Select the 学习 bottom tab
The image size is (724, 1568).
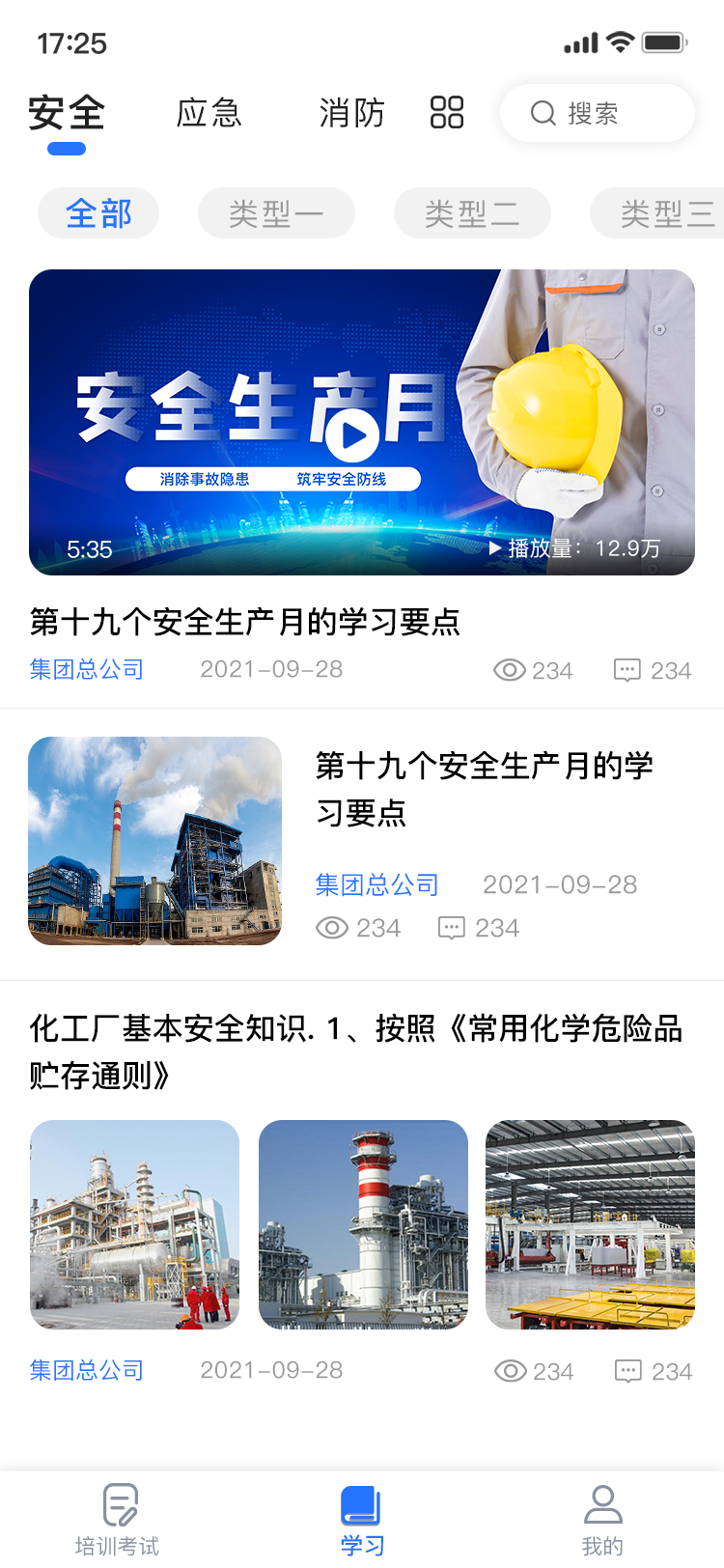pyautogui.click(x=362, y=1520)
